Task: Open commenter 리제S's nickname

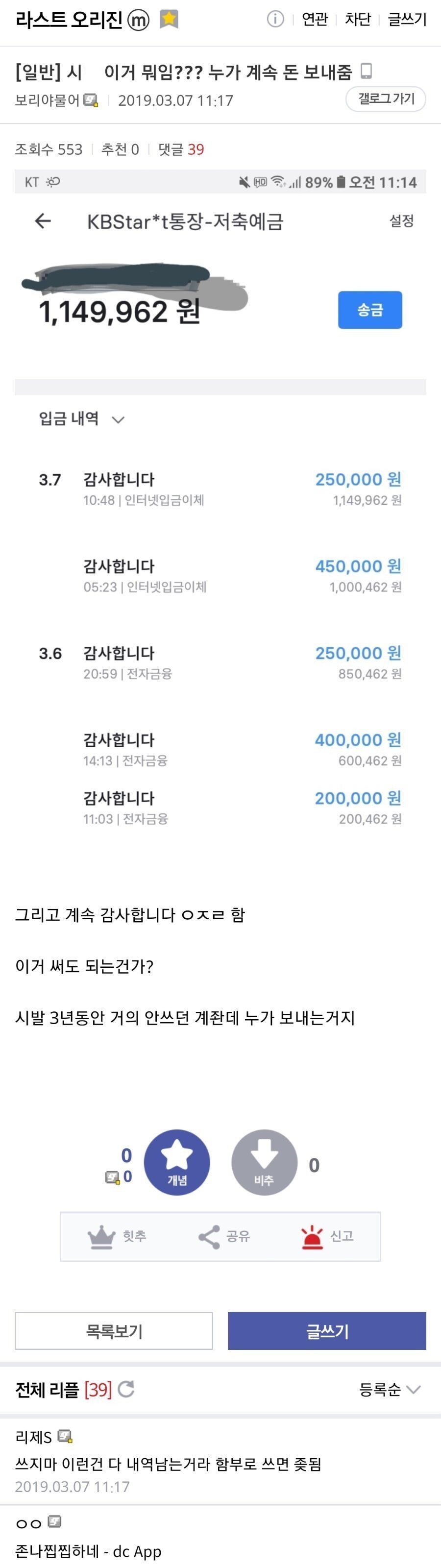Action: pos(34,1437)
